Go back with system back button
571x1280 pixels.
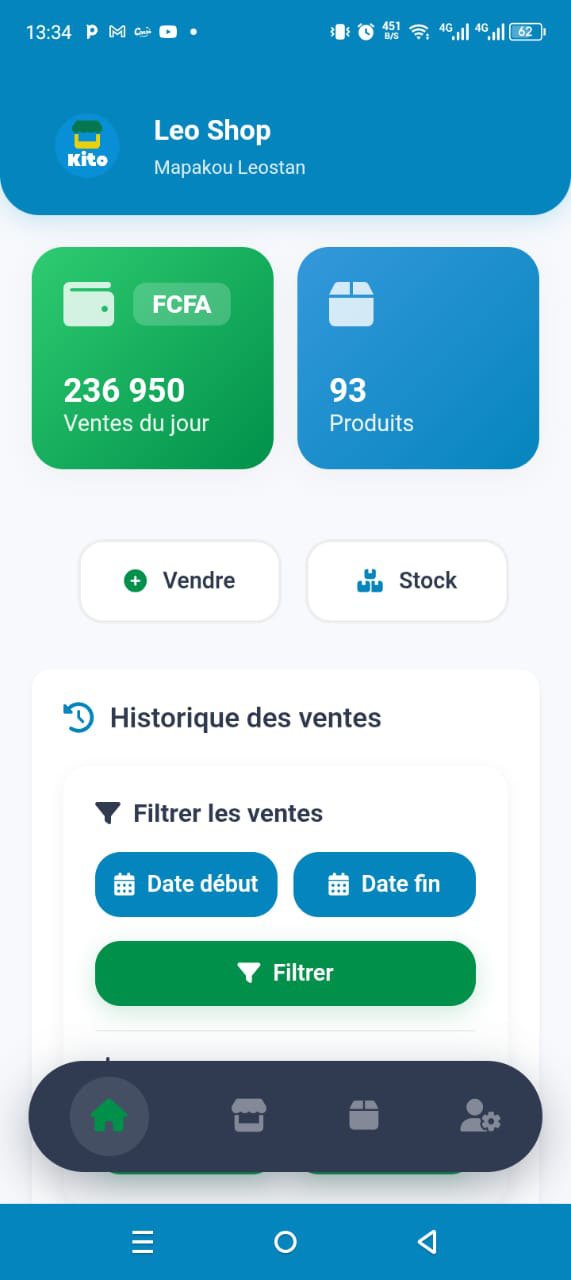(427, 1242)
